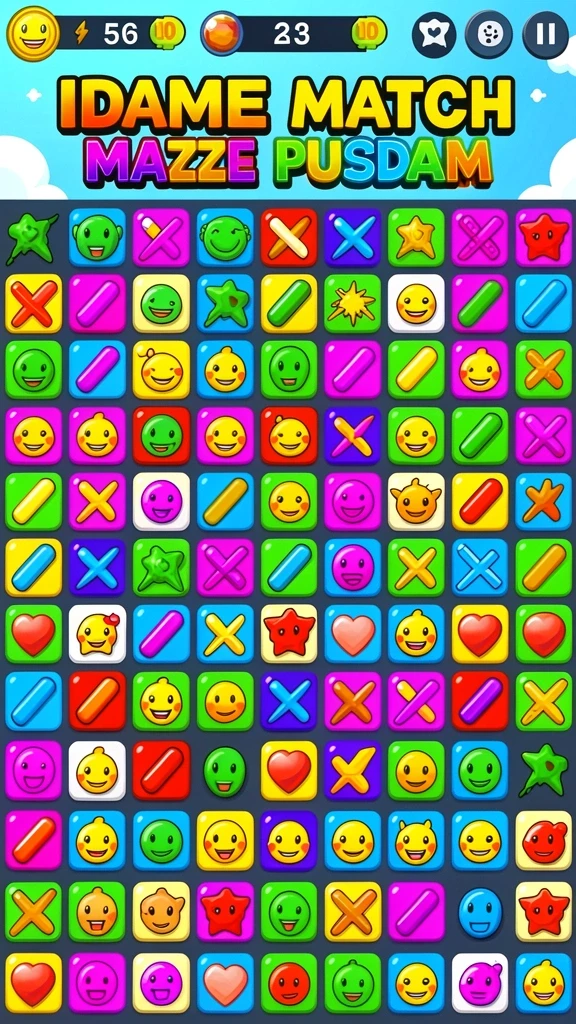Image resolution: width=576 pixels, height=1024 pixels.
Task: Select the red blob face on cream tile
Action: click(543, 841)
